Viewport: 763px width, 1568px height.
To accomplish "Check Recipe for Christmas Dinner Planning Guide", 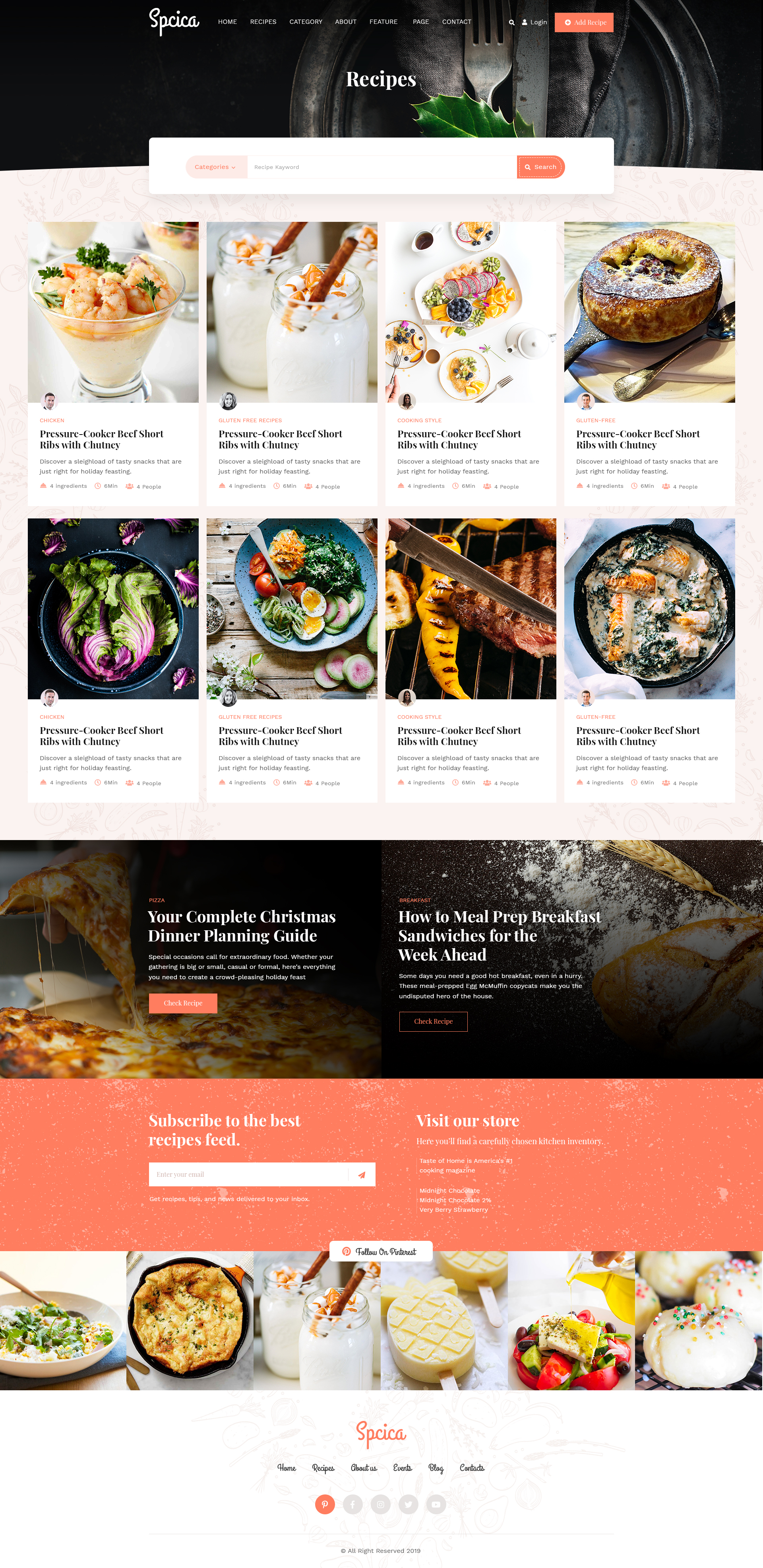I will click(182, 1003).
